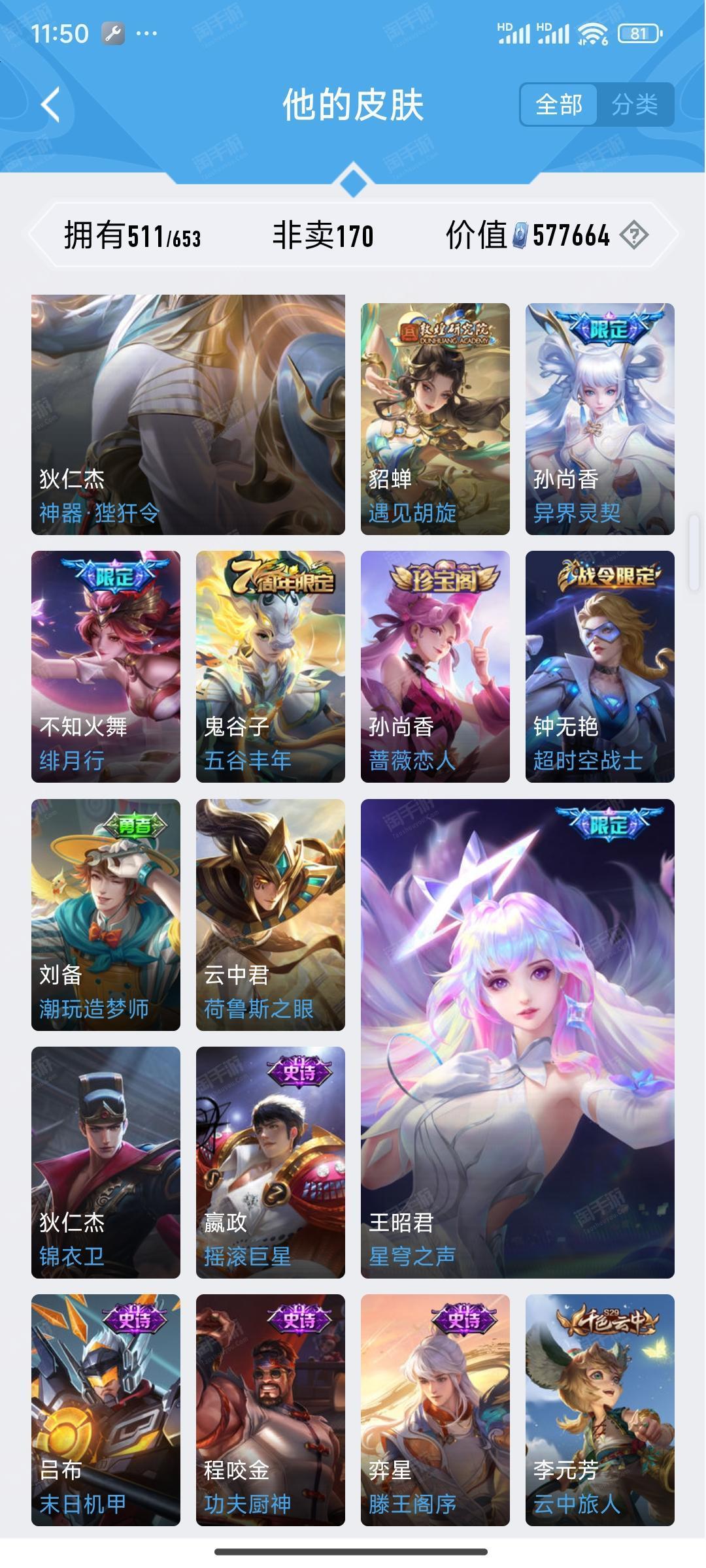The image size is (706, 1568).
Task: View 鬼谷子 五谷丰年 skin
Action: click(271, 666)
